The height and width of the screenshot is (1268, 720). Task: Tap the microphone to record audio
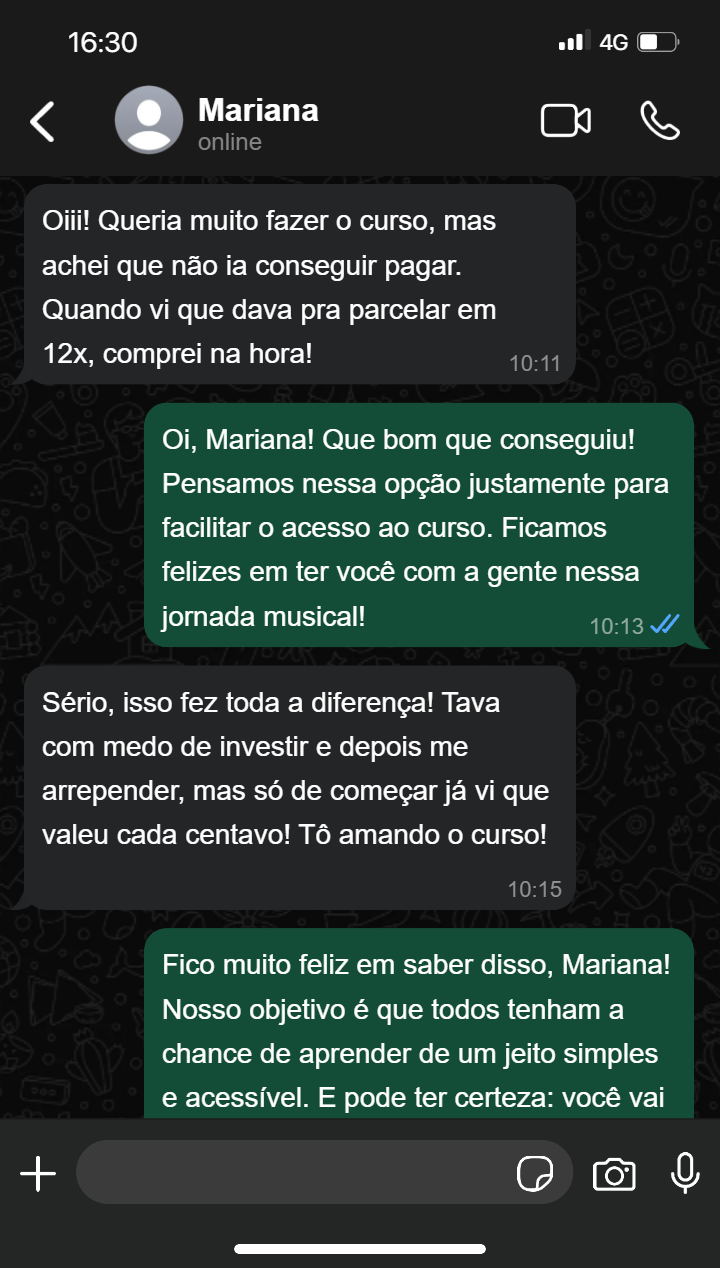(685, 1173)
